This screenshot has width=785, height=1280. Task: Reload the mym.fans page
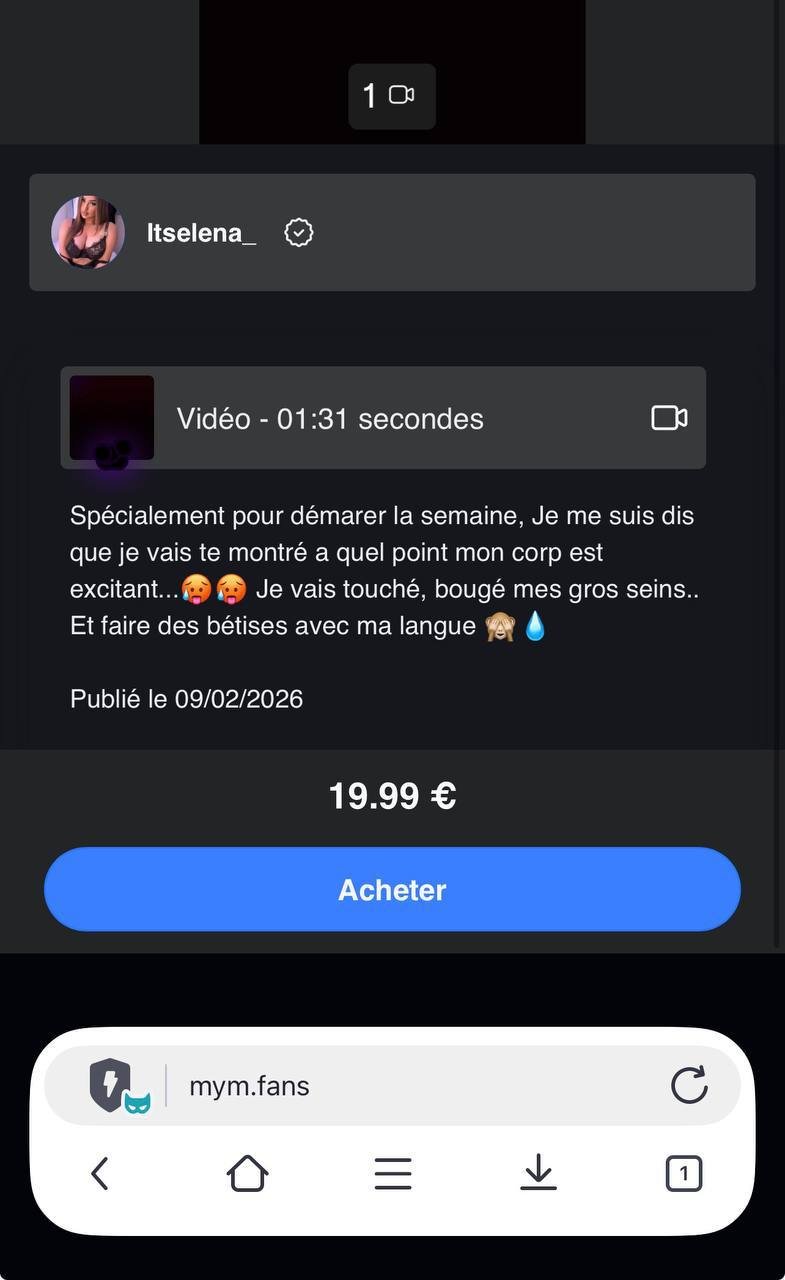688,1085
